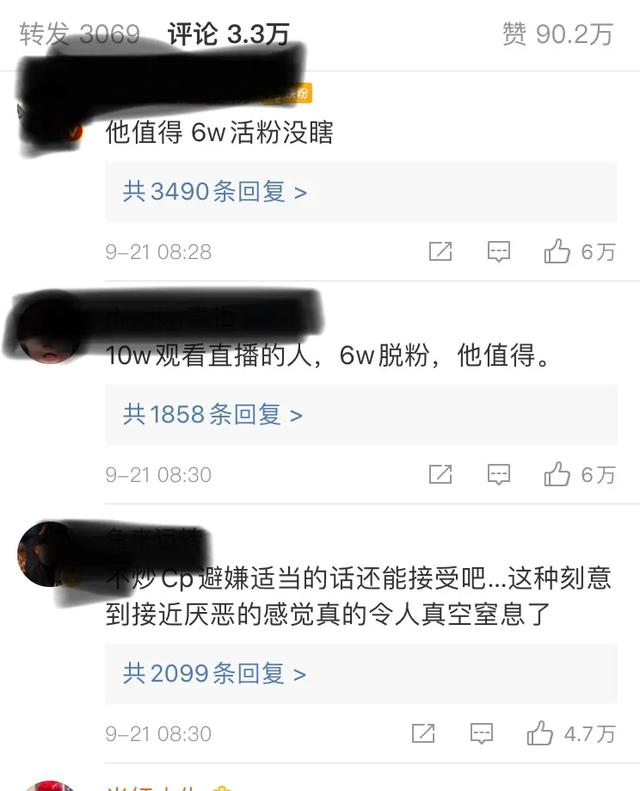Expand 共3490条回复 replies
This screenshot has width=640, height=791.
215,192
